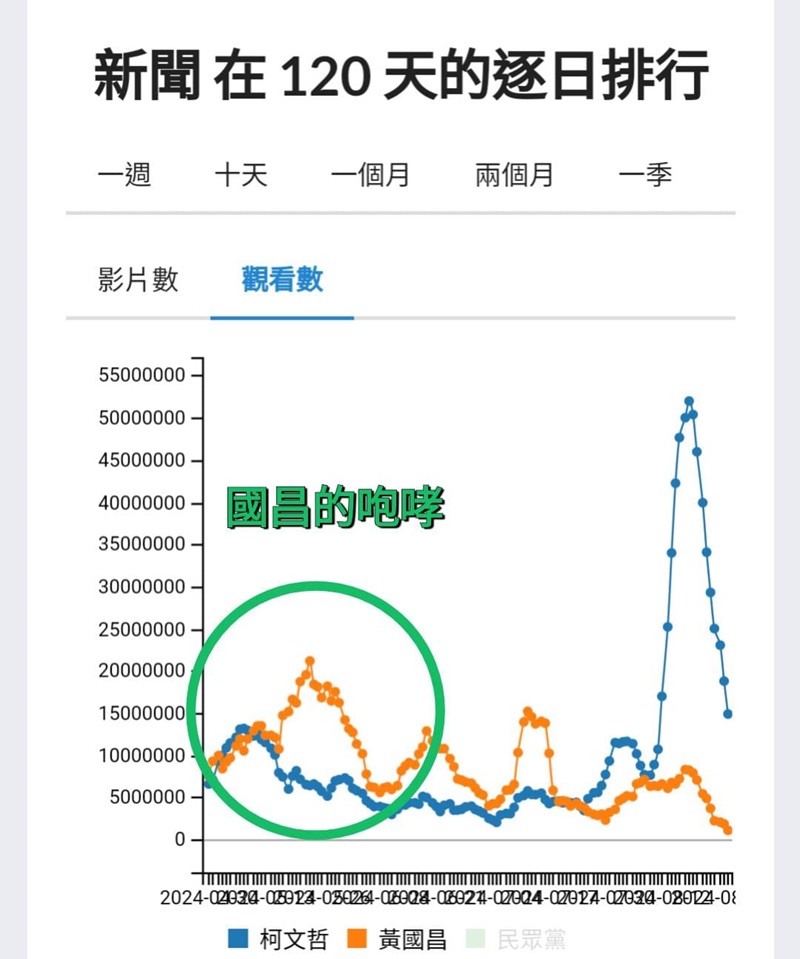
Task: Open the 影片數 tab
Action: pos(138,280)
